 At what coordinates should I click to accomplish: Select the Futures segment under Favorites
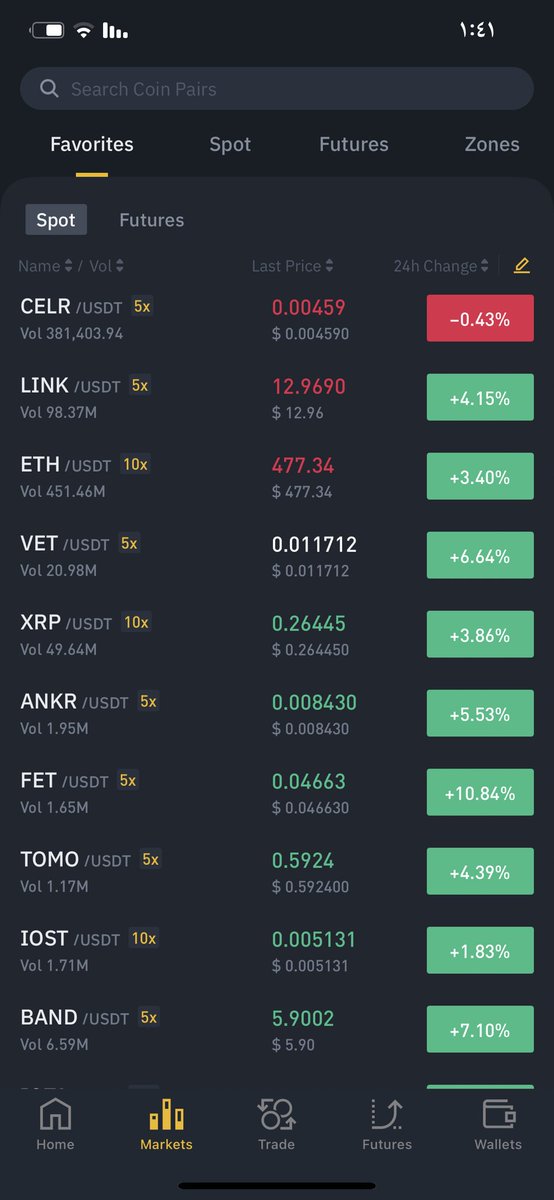click(151, 220)
